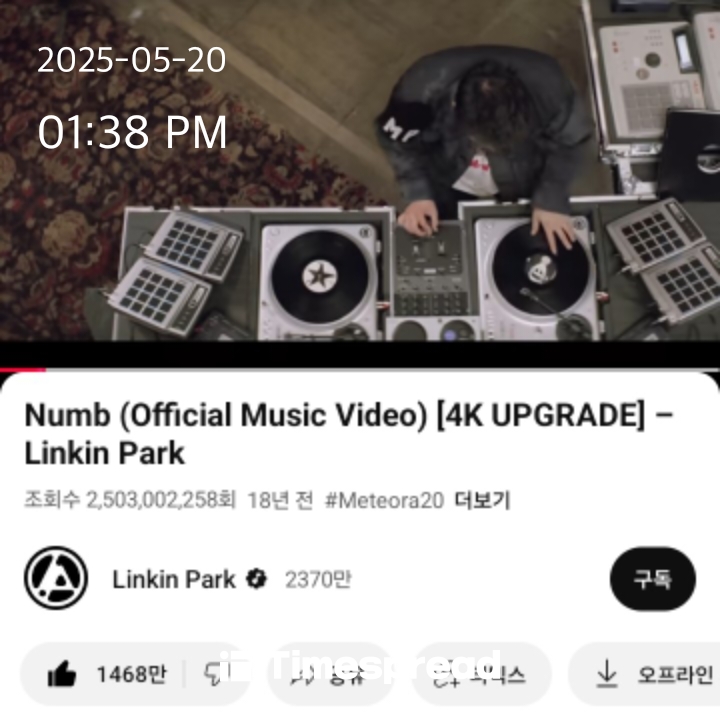Tap the #Meteora20 hashtag
Image resolution: width=720 pixels, height=720 pixels.
(383, 500)
